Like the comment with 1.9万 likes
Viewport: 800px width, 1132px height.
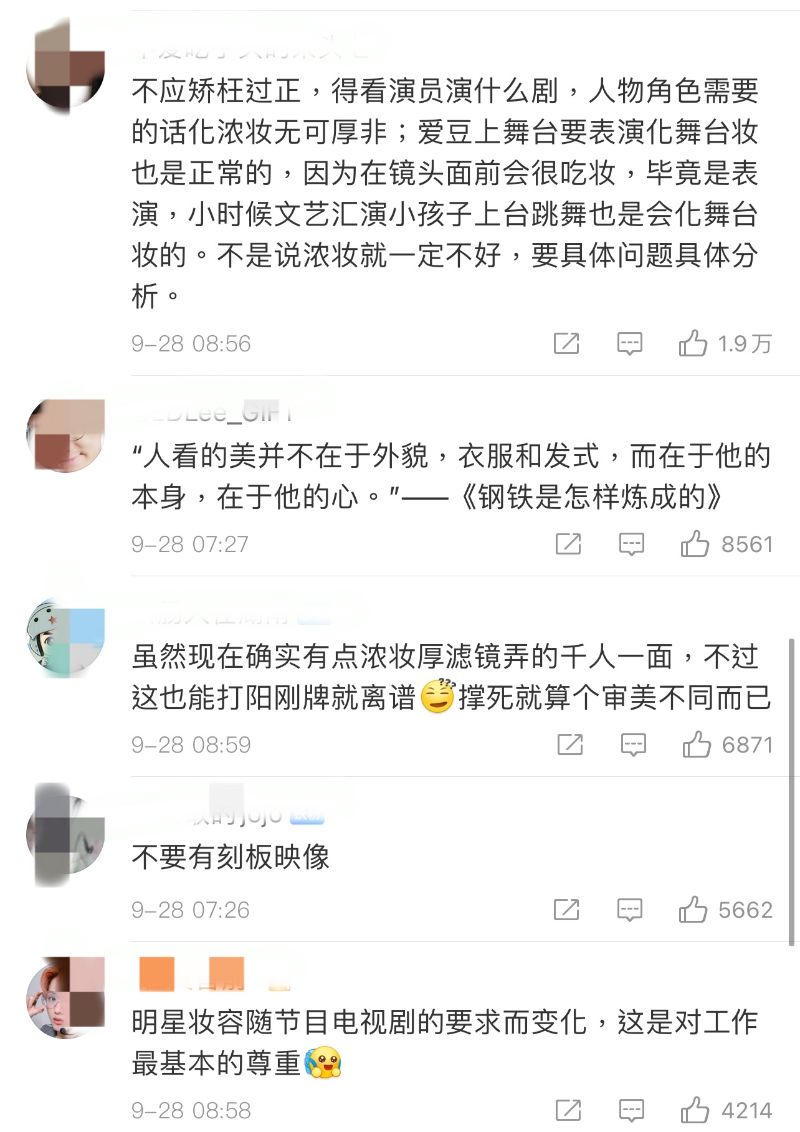click(693, 344)
